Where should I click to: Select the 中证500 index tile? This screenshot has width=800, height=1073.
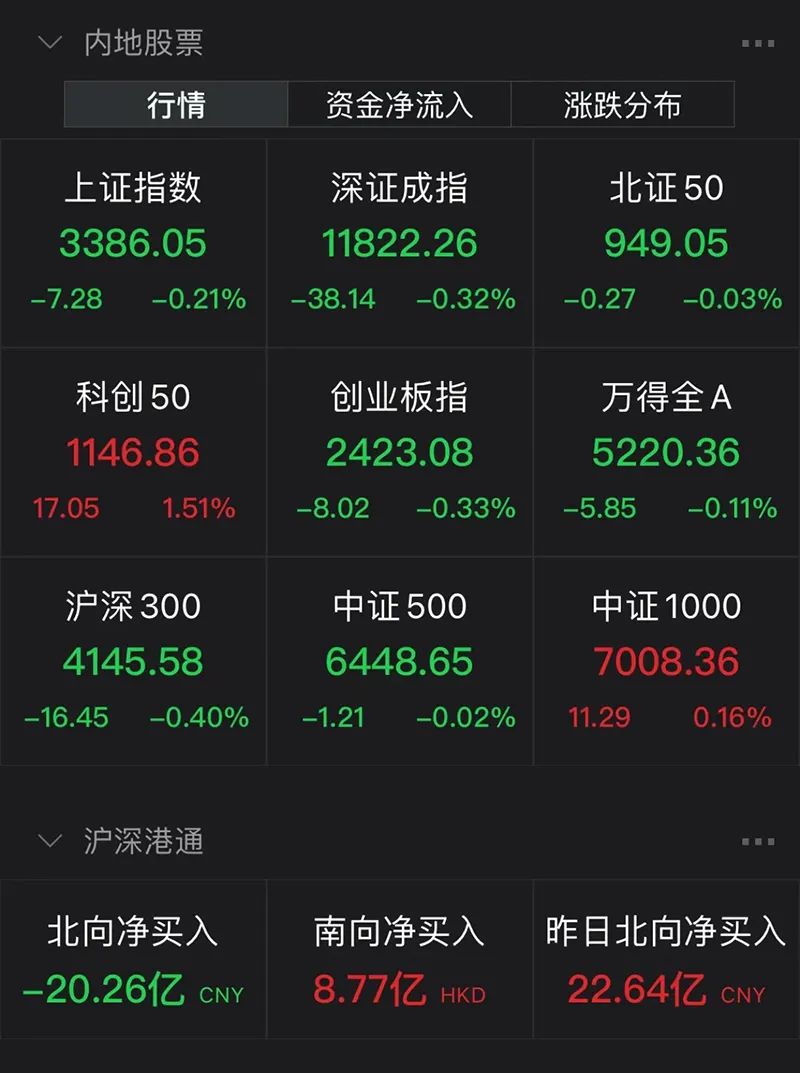399,661
